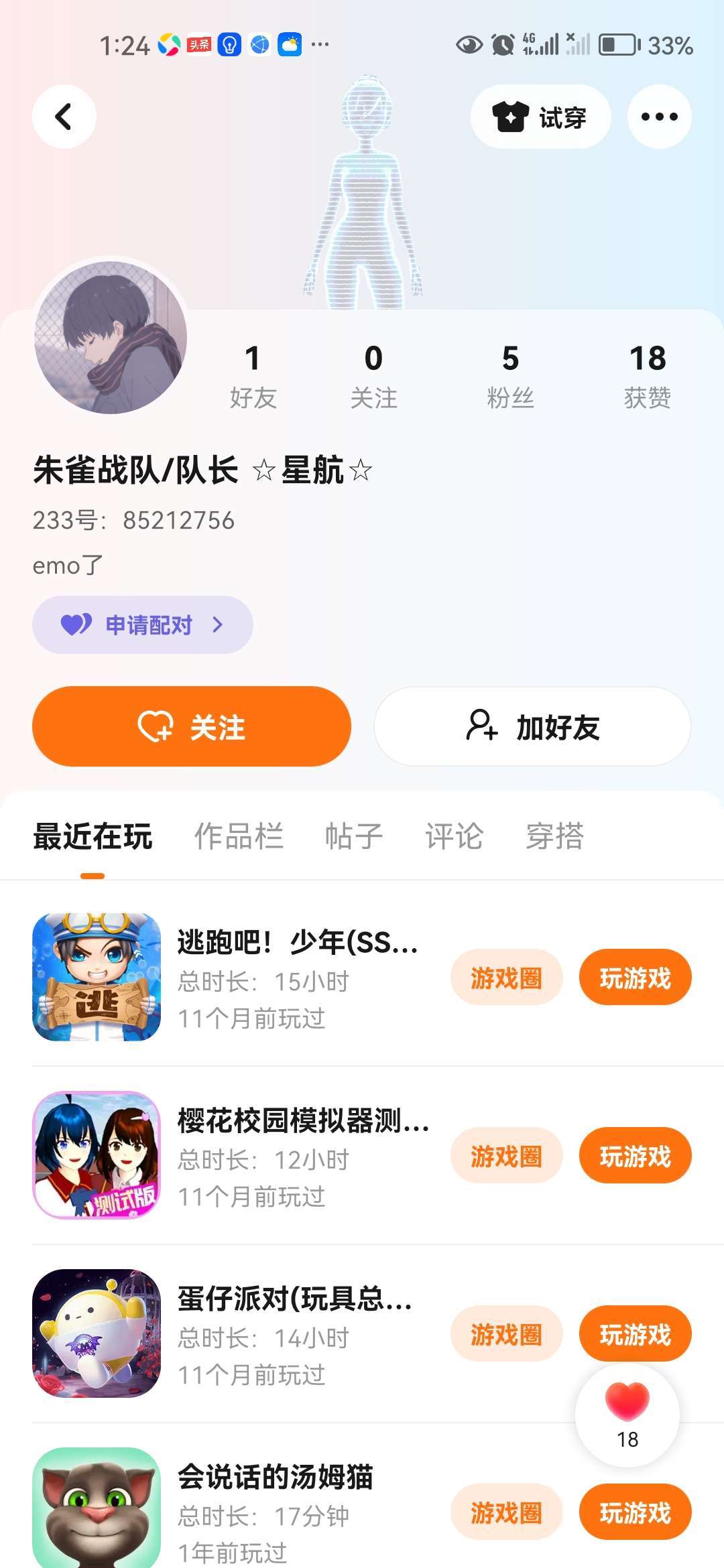Play 逃跑吧！少年 via 玩游戏
The width and height of the screenshot is (724, 1568).
[635, 978]
